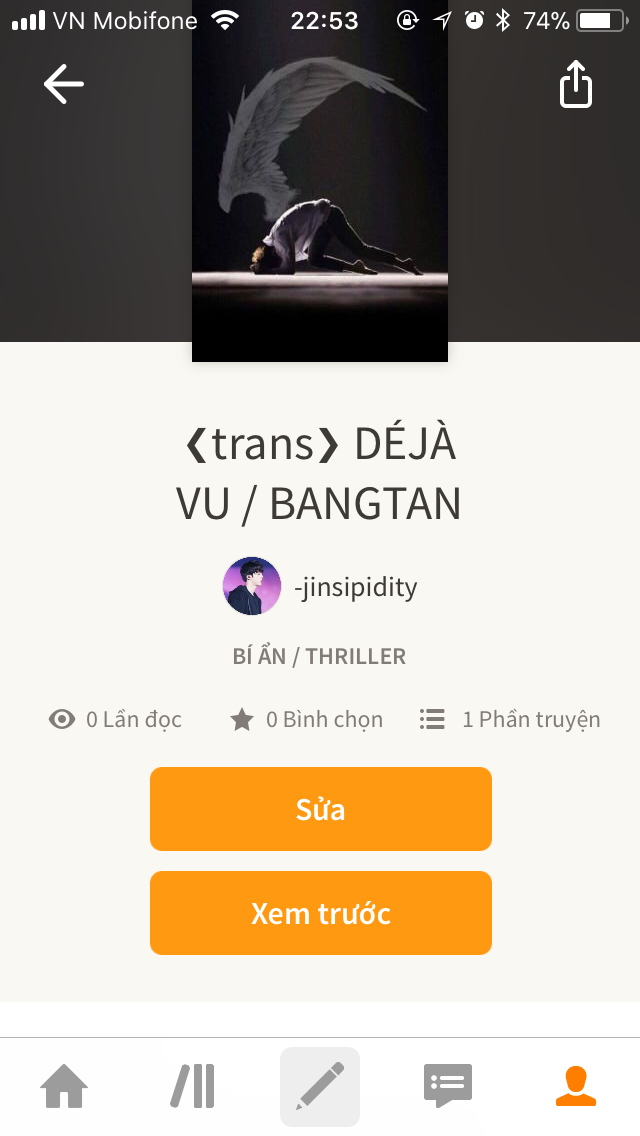
Task: Tap the Xem trước preview button
Action: pos(321,913)
